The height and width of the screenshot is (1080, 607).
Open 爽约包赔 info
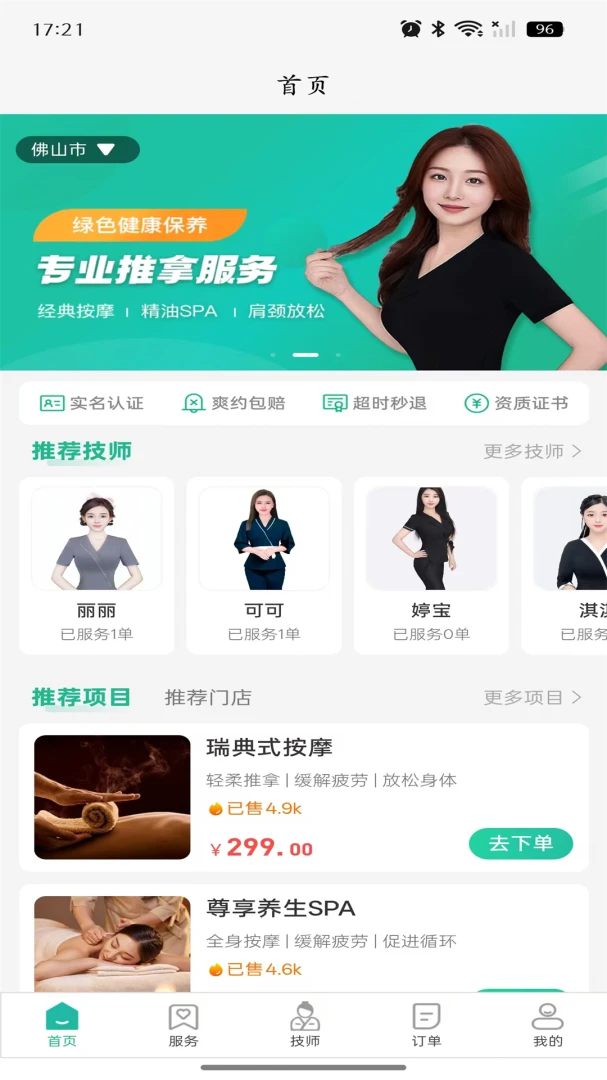234,403
